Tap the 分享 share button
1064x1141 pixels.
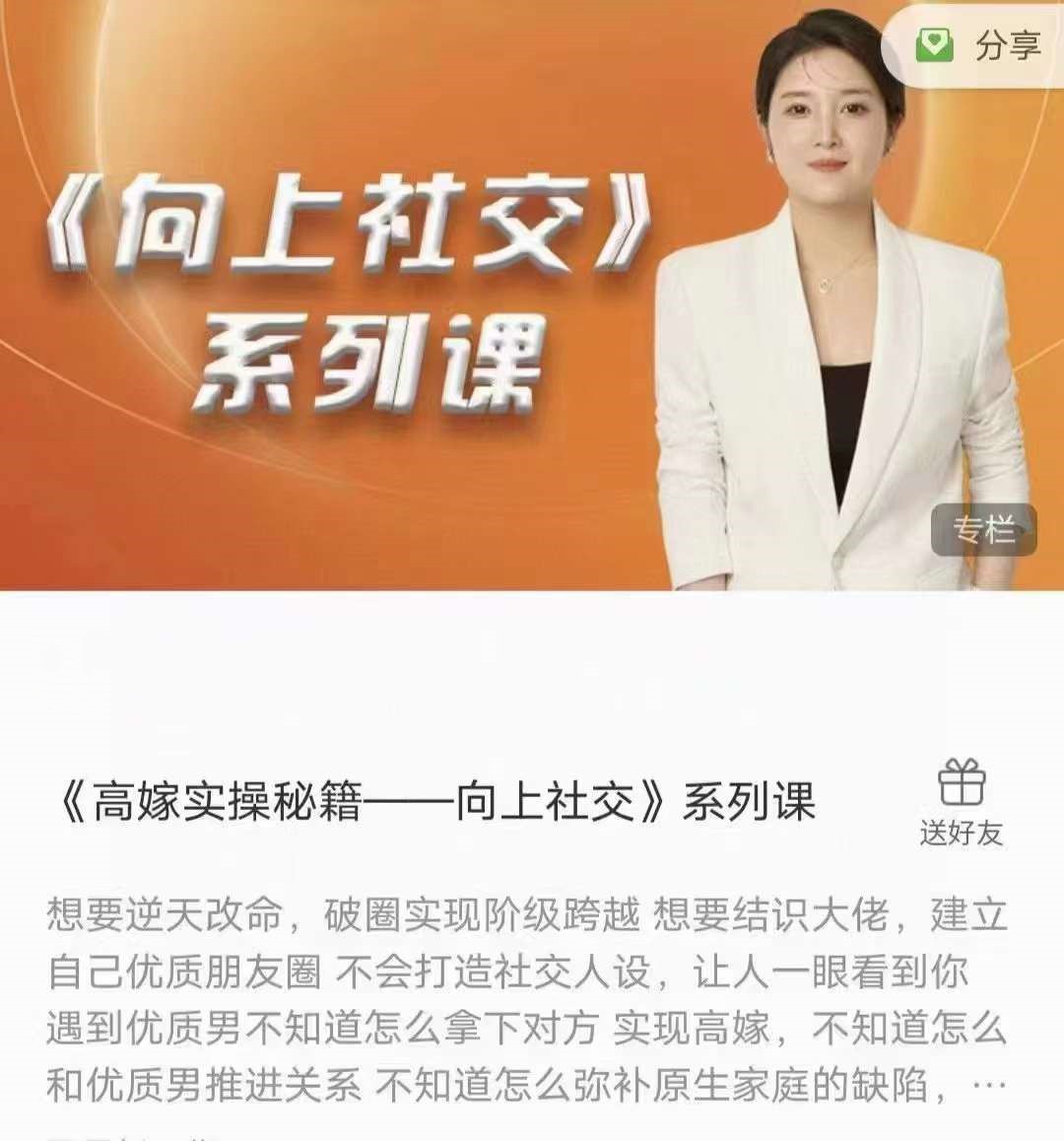tap(996, 42)
